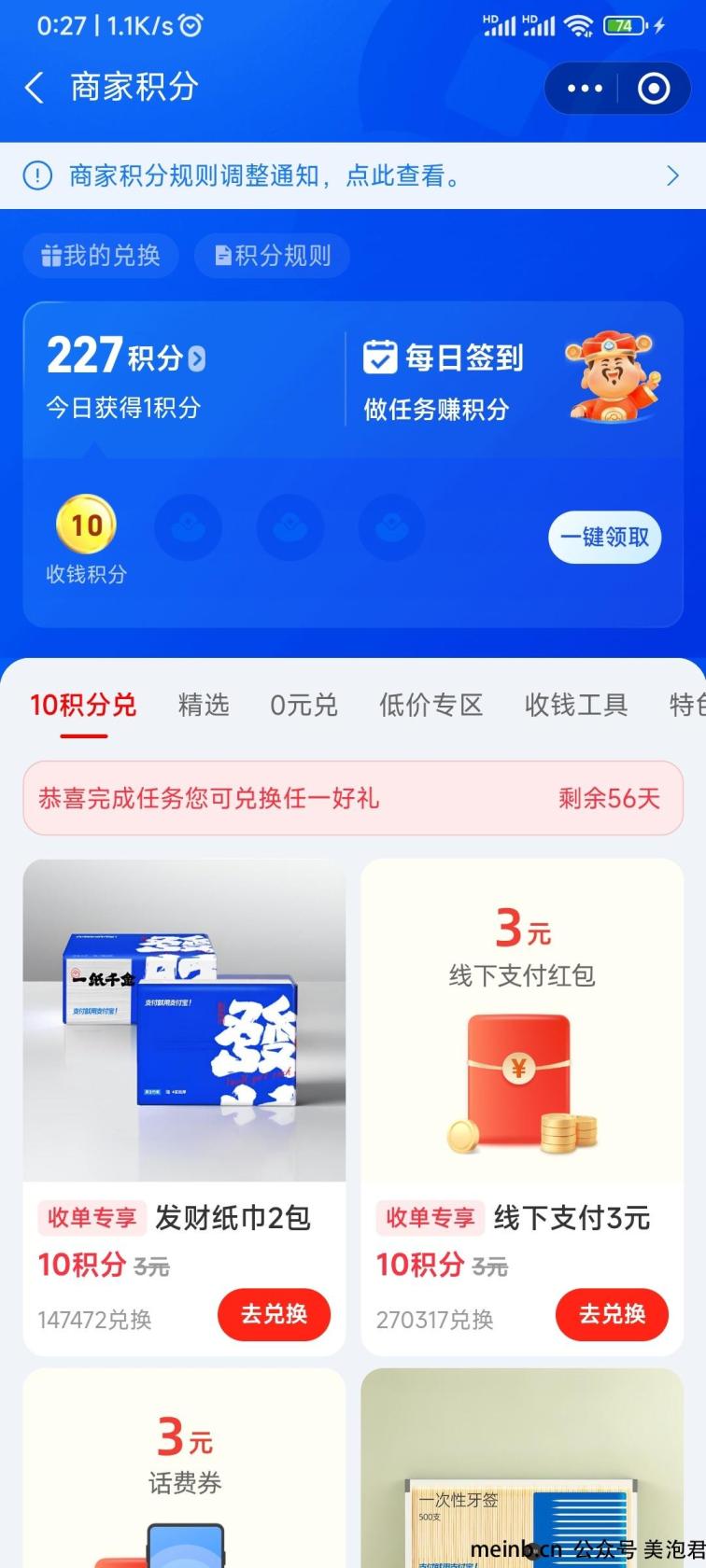Viewport: 706px width, 1568px height.
Task: Go back from 商家积分 page
Action: tap(34, 89)
